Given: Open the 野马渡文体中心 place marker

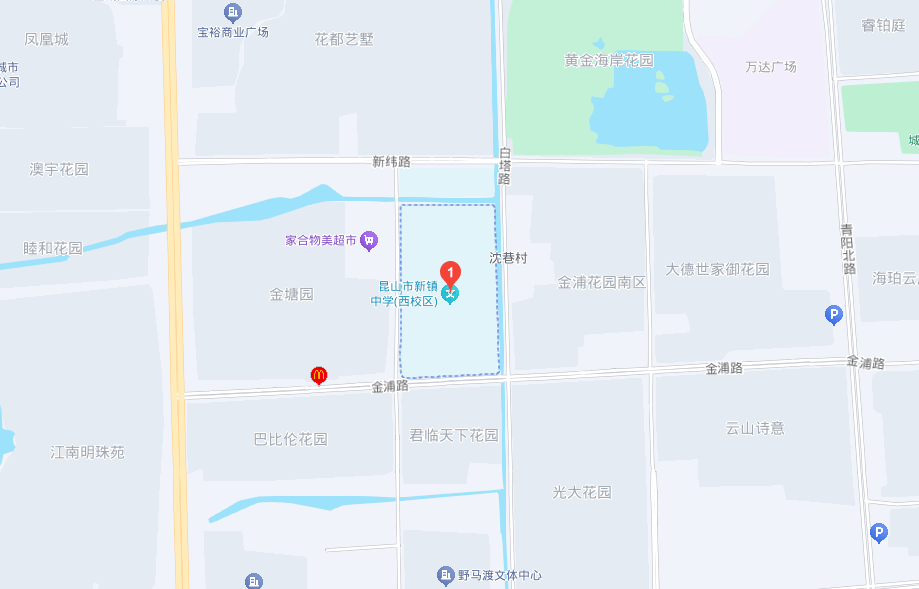Looking at the screenshot, I should pos(446,575).
